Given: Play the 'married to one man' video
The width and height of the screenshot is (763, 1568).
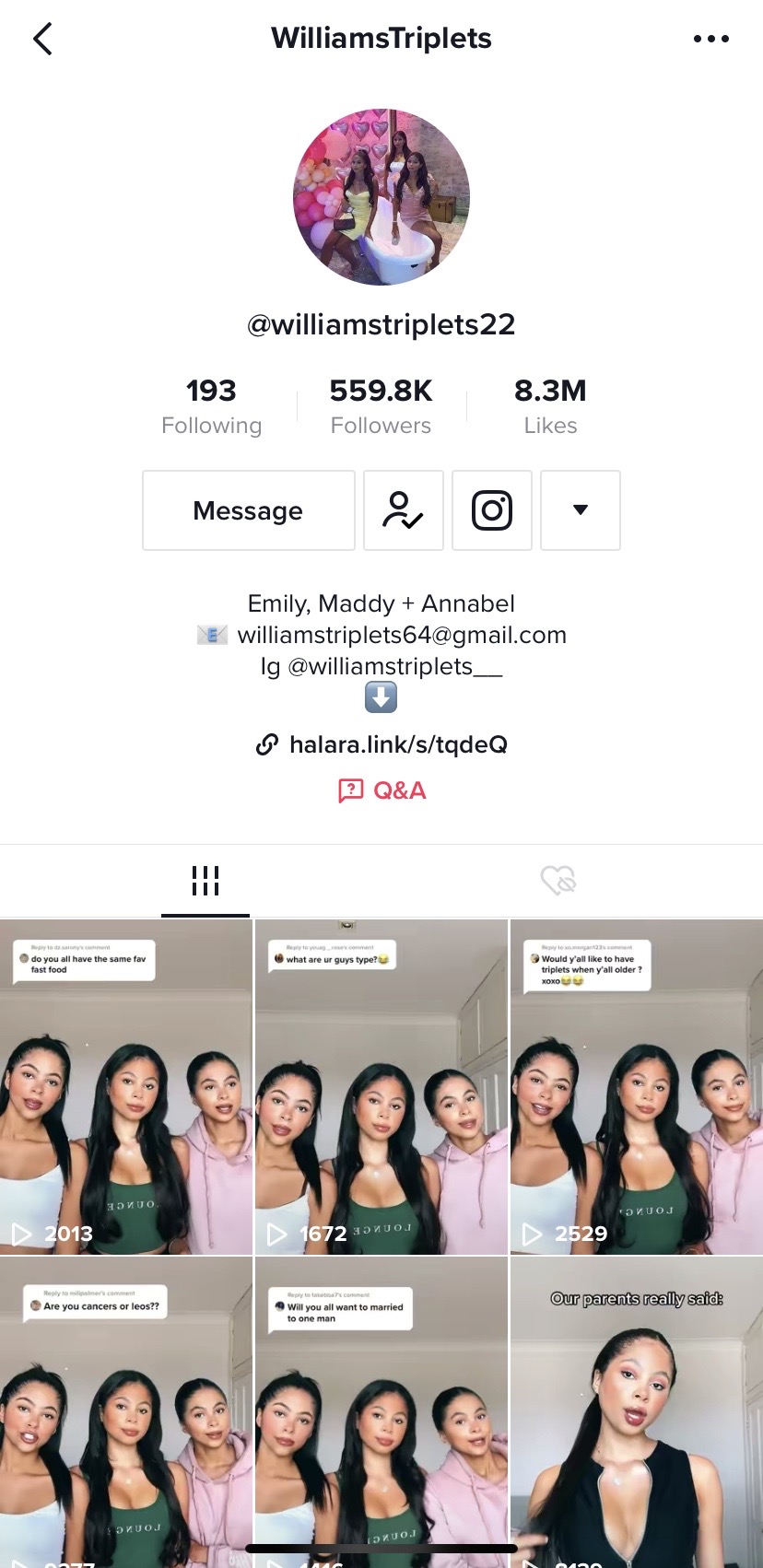Looking at the screenshot, I should point(381,1410).
